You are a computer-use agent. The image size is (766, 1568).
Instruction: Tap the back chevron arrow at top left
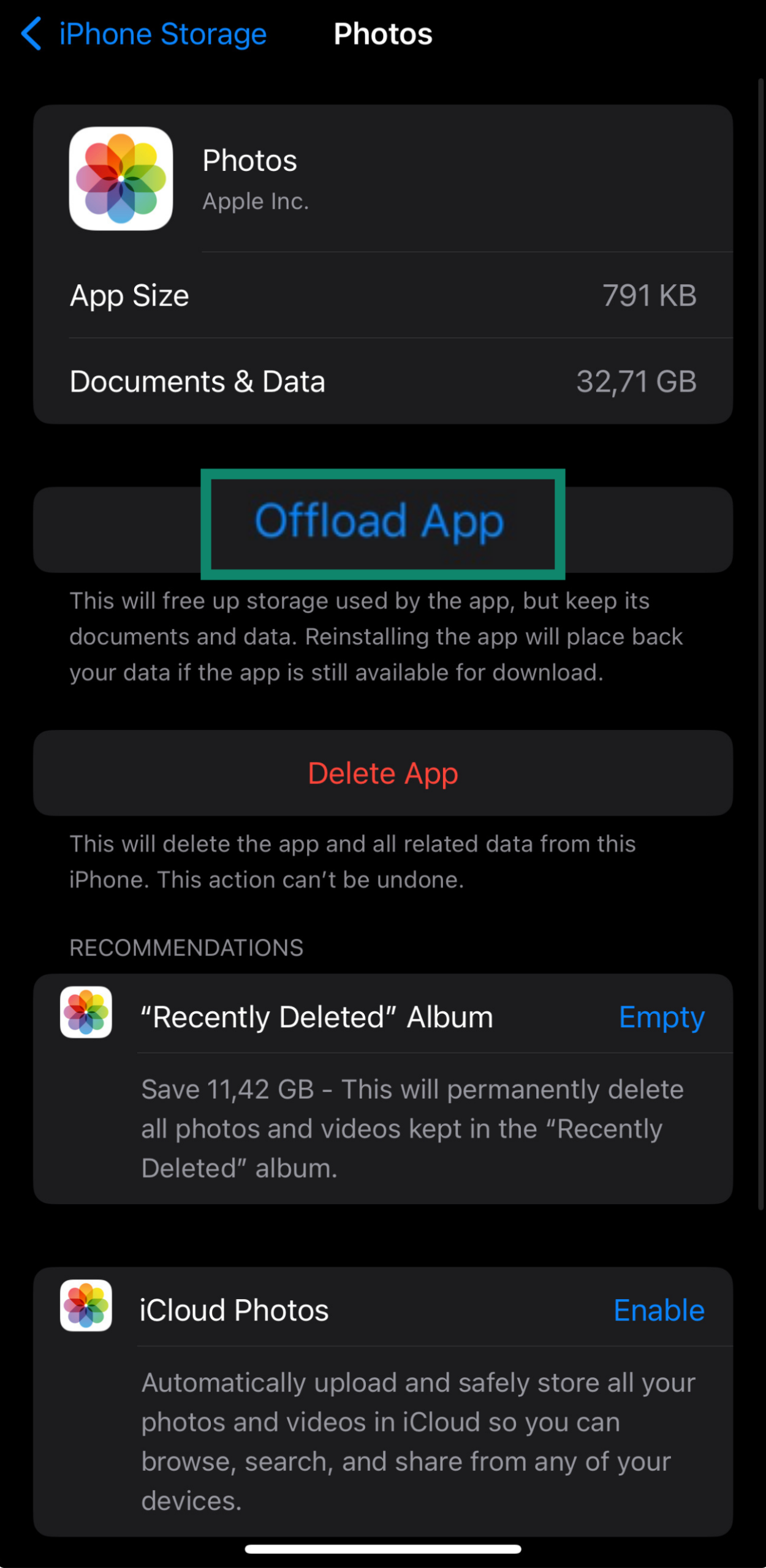[x=32, y=34]
